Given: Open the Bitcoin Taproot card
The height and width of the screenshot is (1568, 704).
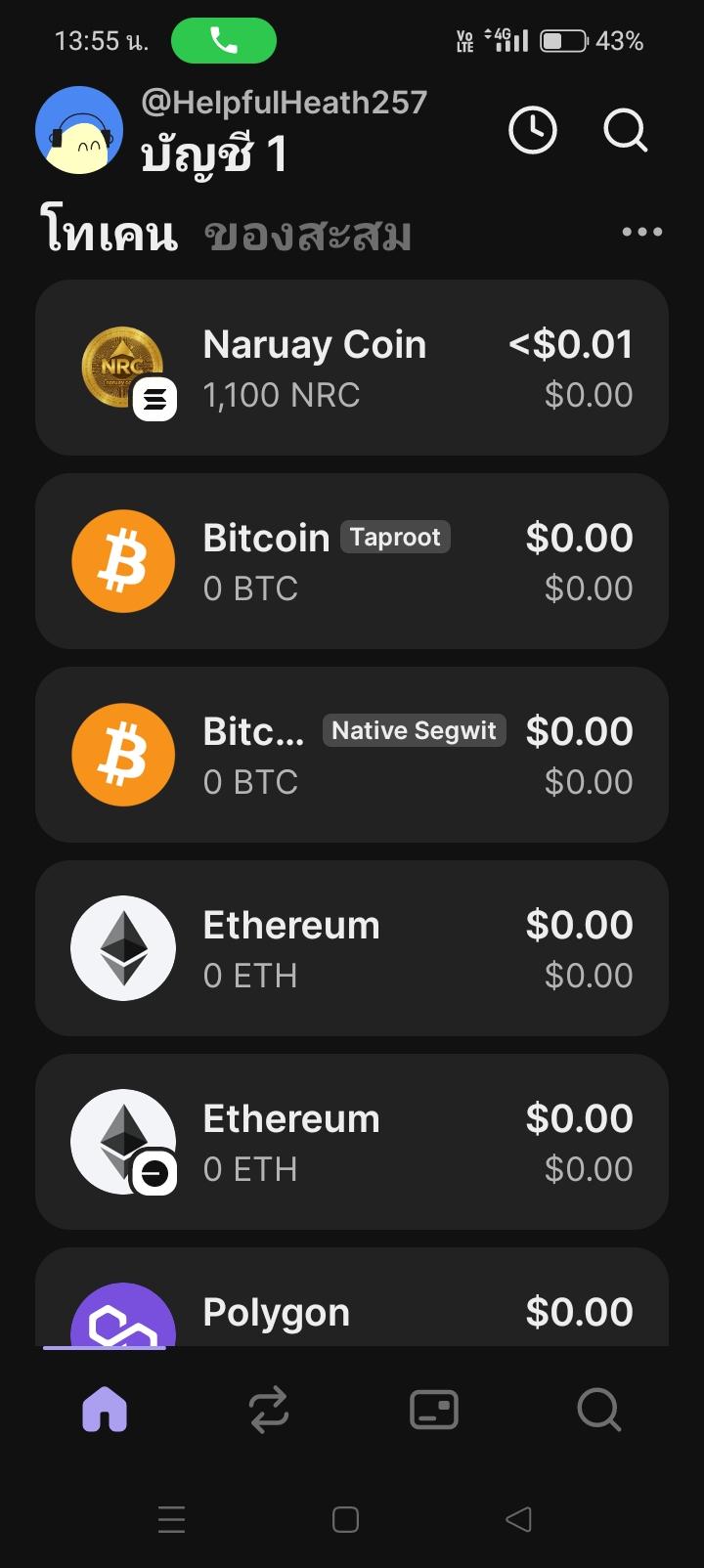Looking at the screenshot, I should (352, 561).
